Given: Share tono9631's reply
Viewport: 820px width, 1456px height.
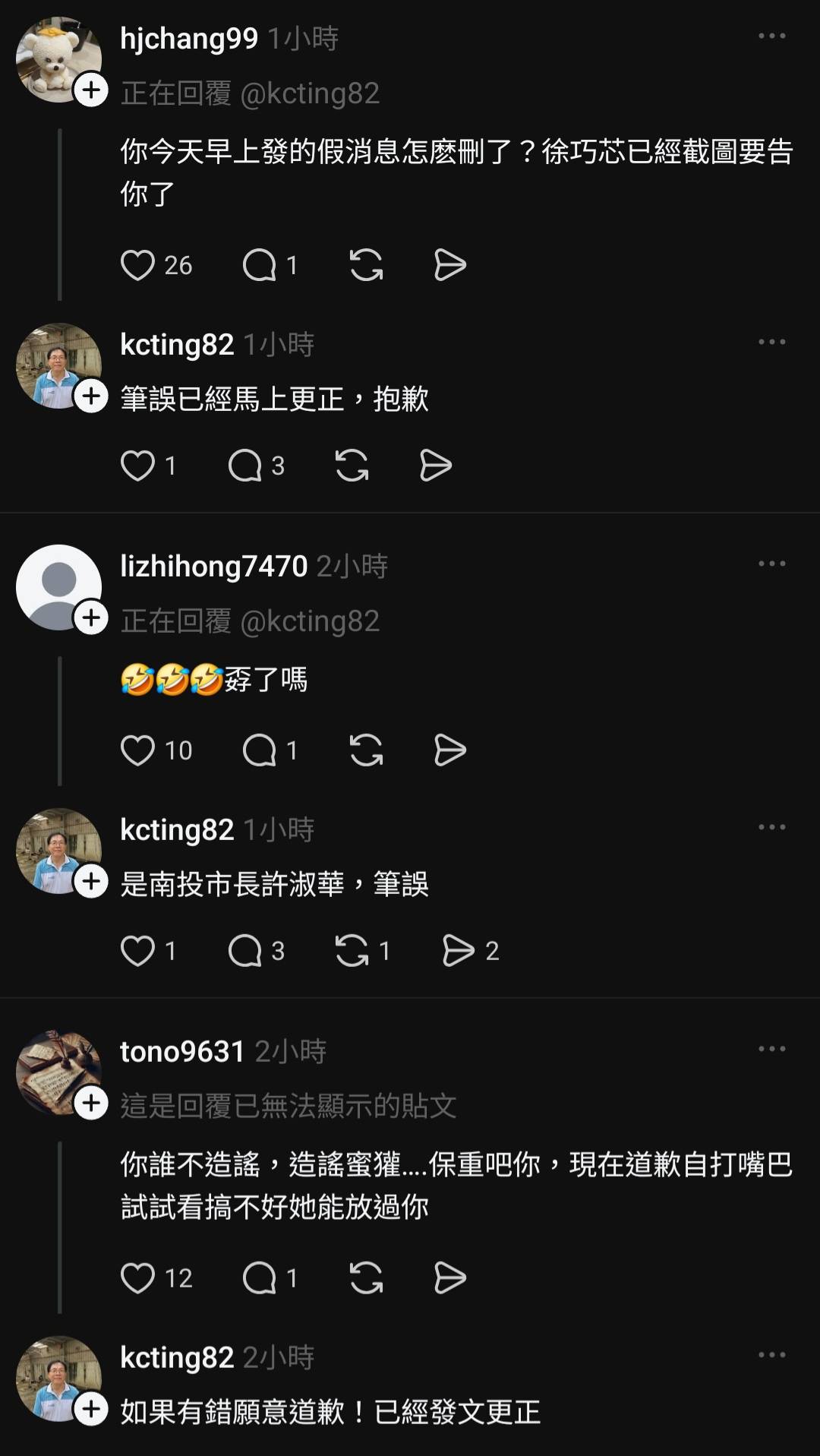Looking at the screenshot, I should 449,1278.
